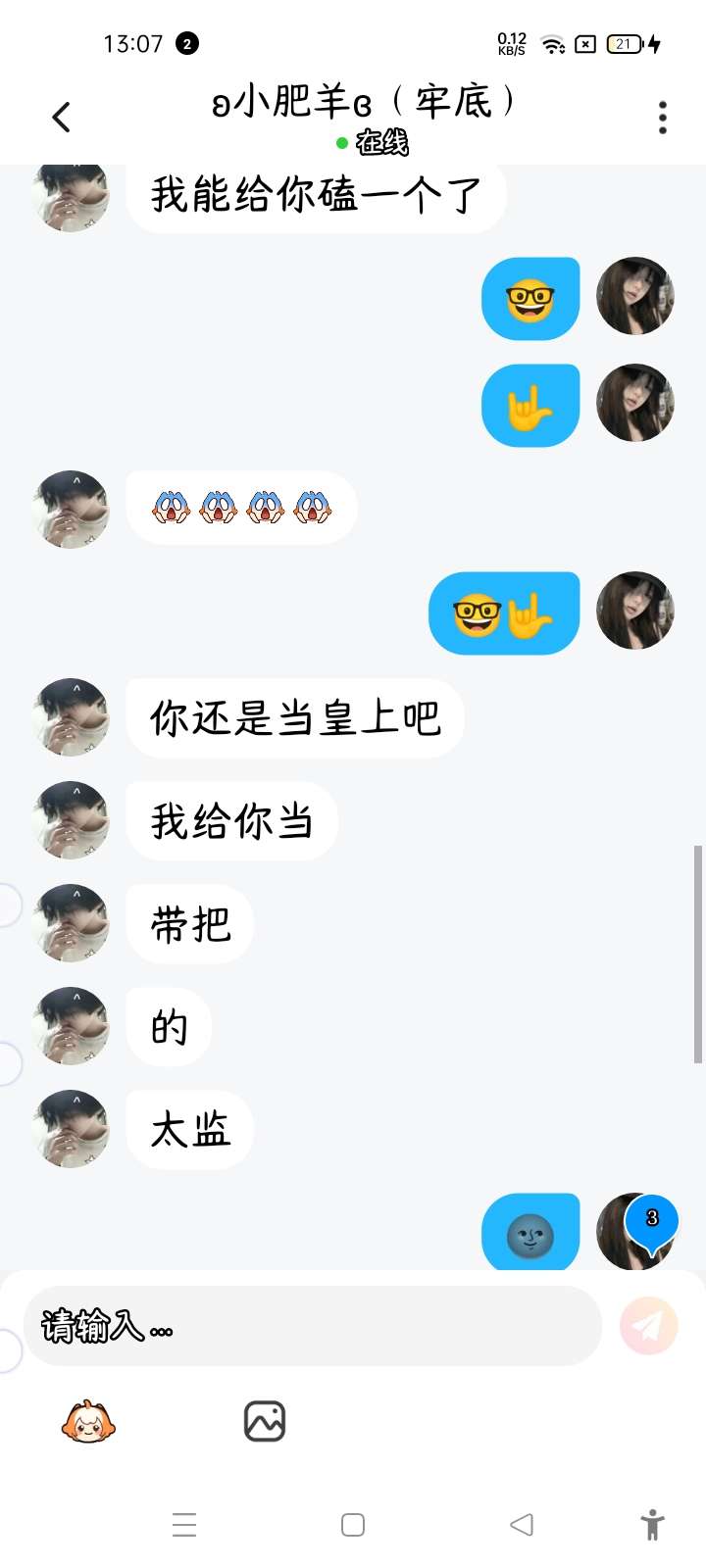Go back from the chat
The image size is (706, 1568).
[61, 118]
